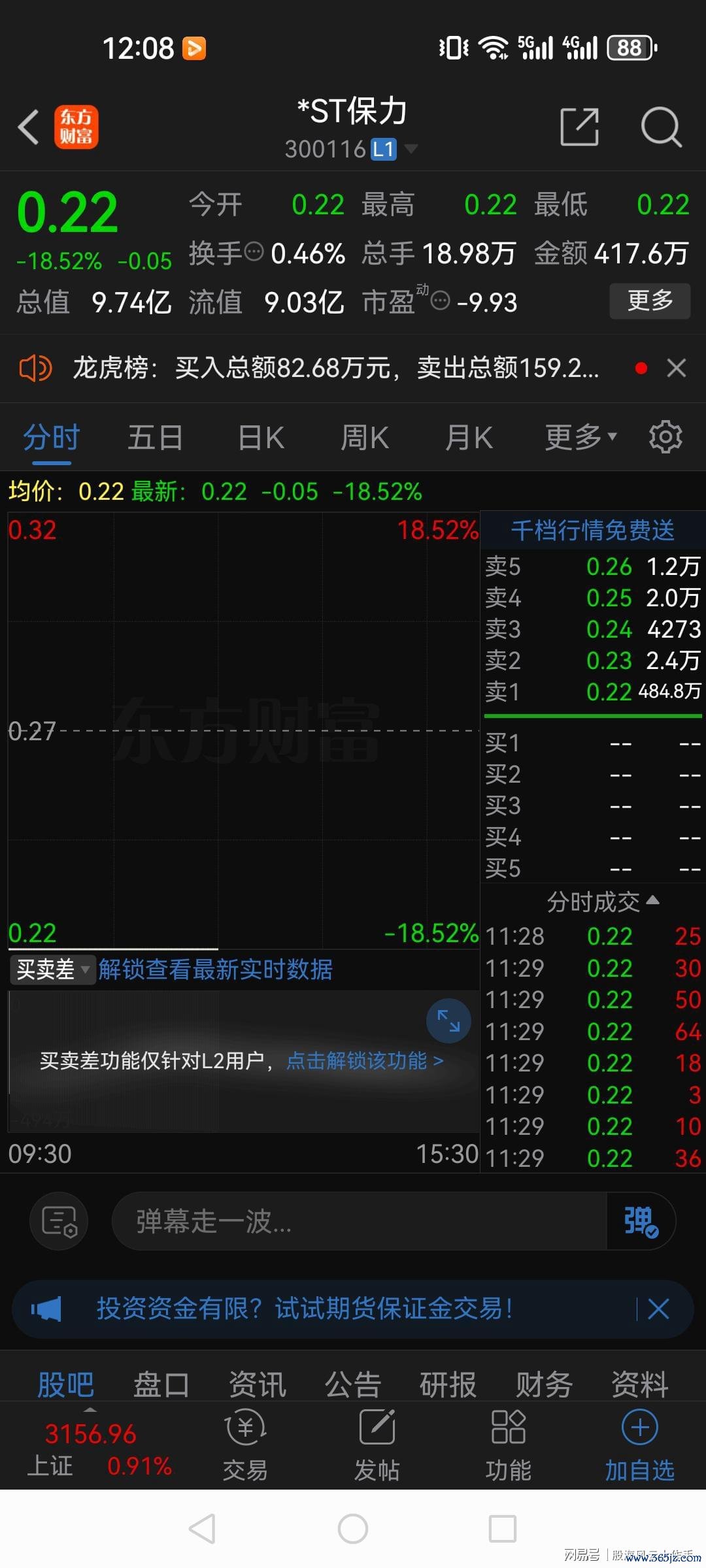Expand the chart to fullscreen

[448, 1021]
